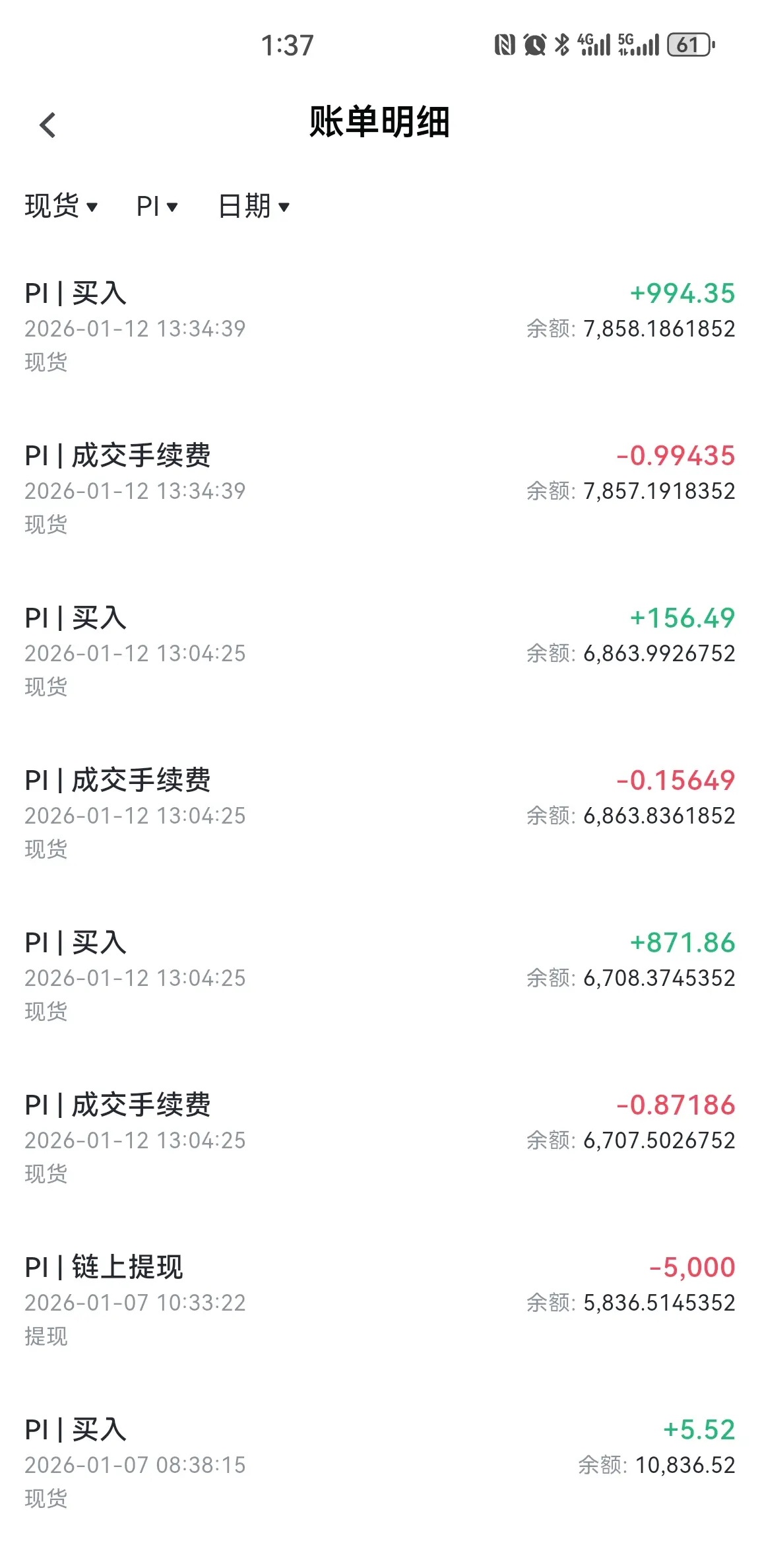
Task: Open the 日期 date filter
Action: tap(254, 207)
